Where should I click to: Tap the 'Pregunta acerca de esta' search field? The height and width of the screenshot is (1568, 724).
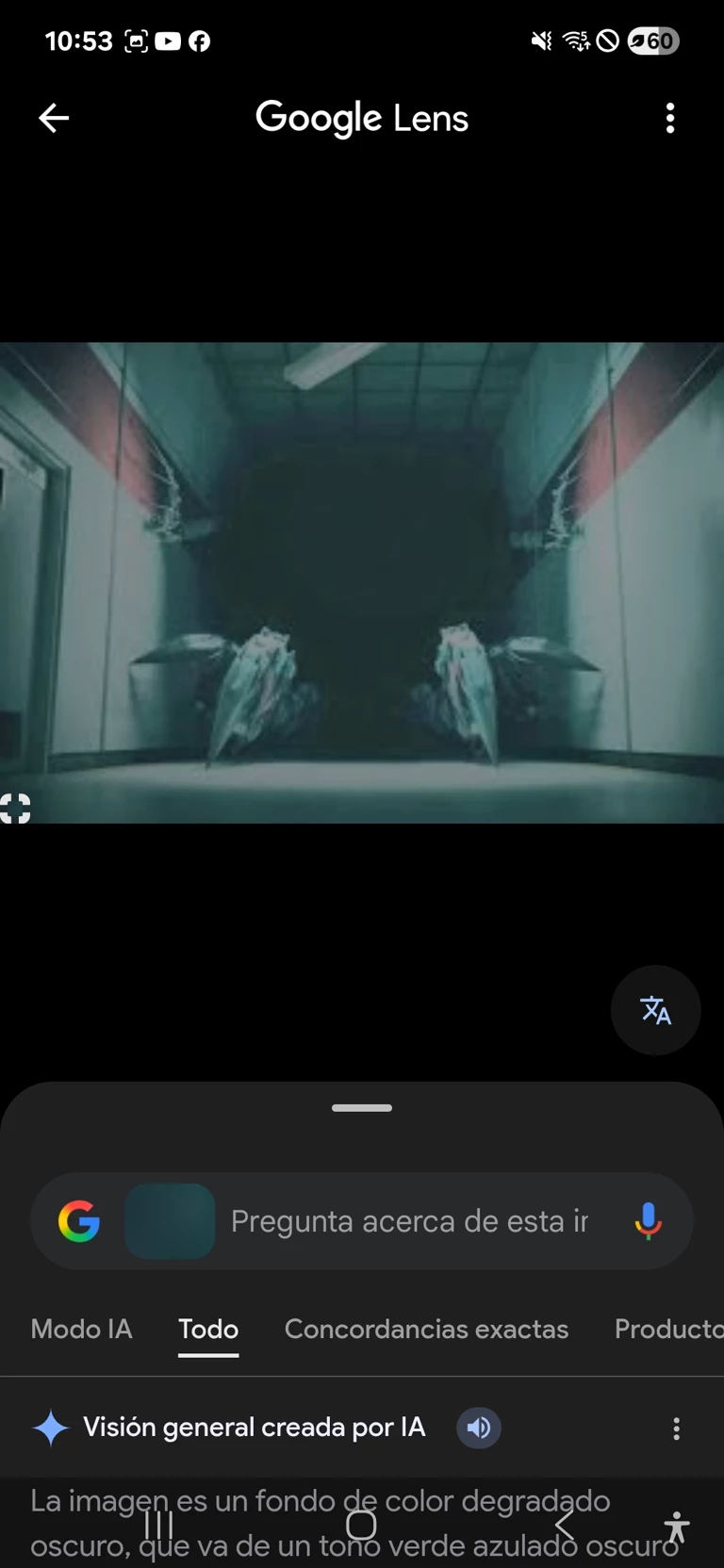(409, 1221)
